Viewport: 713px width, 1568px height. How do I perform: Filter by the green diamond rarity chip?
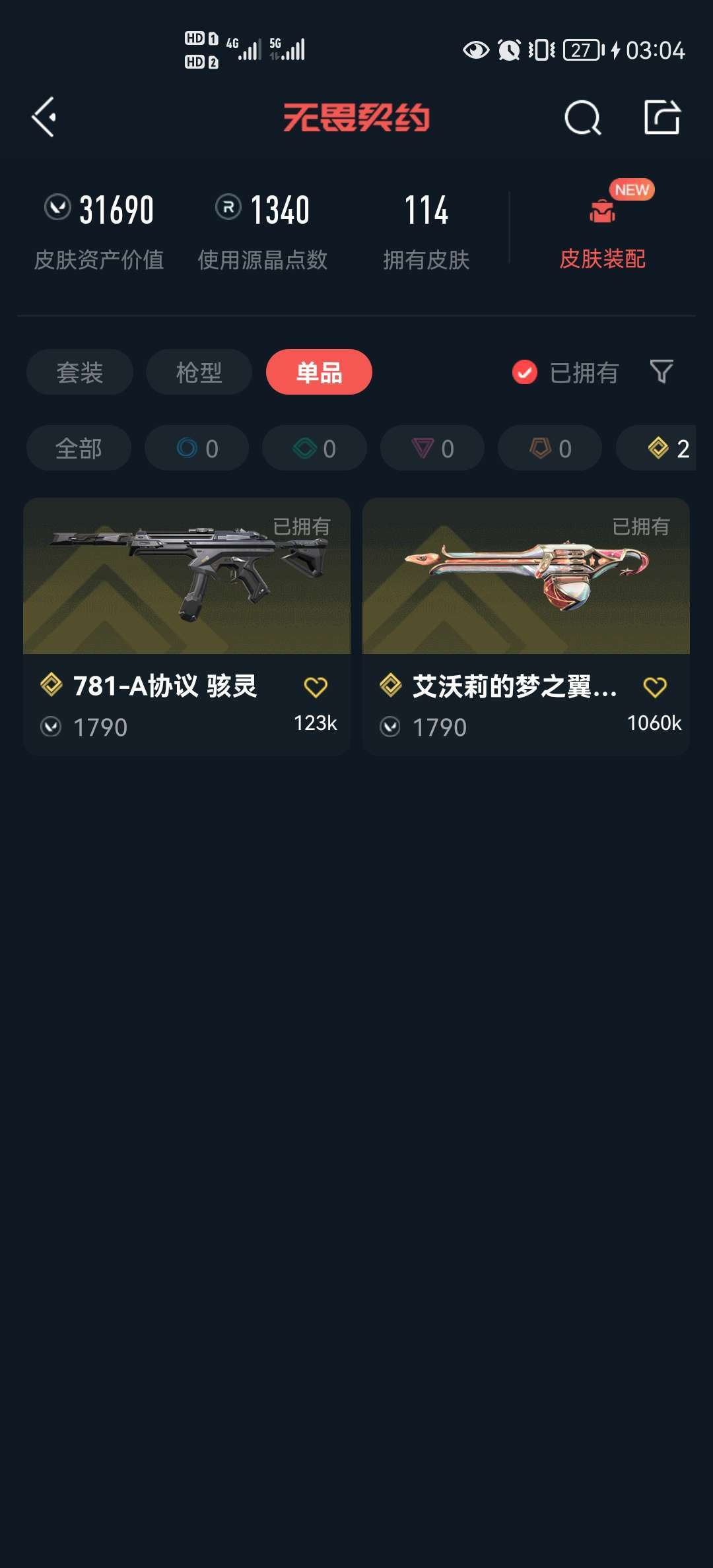(314, 448)
